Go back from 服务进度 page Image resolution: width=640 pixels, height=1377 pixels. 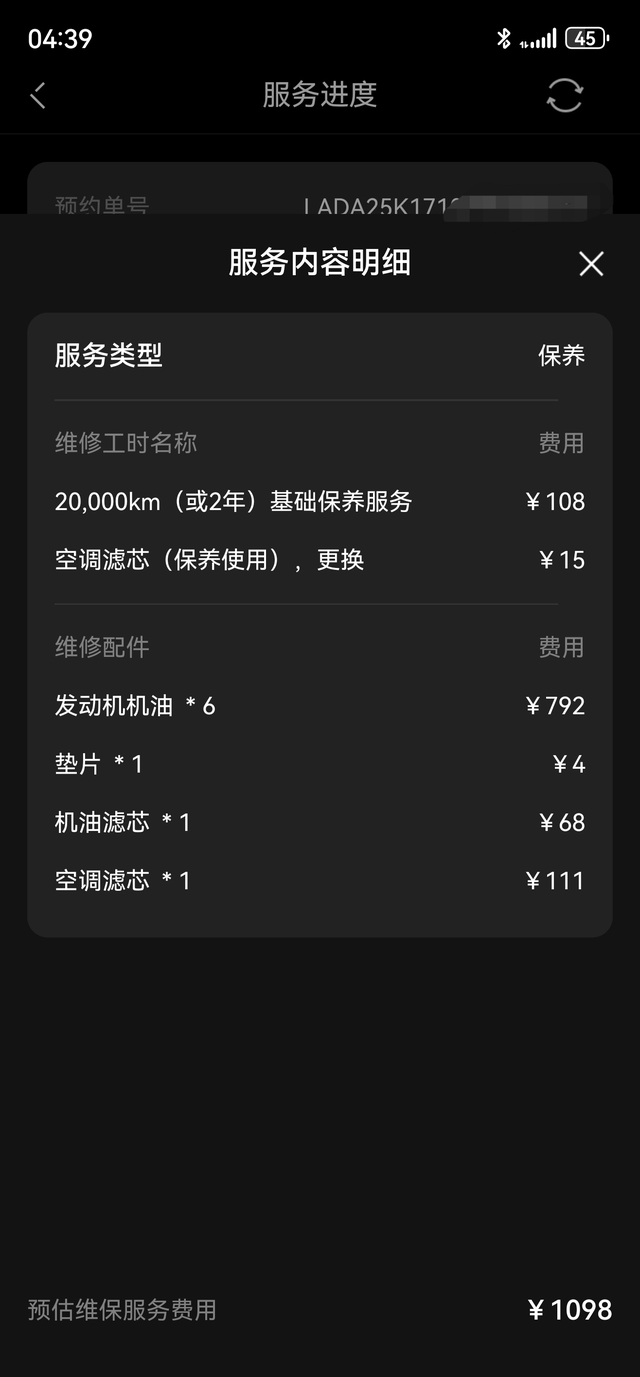pos(38,95)
